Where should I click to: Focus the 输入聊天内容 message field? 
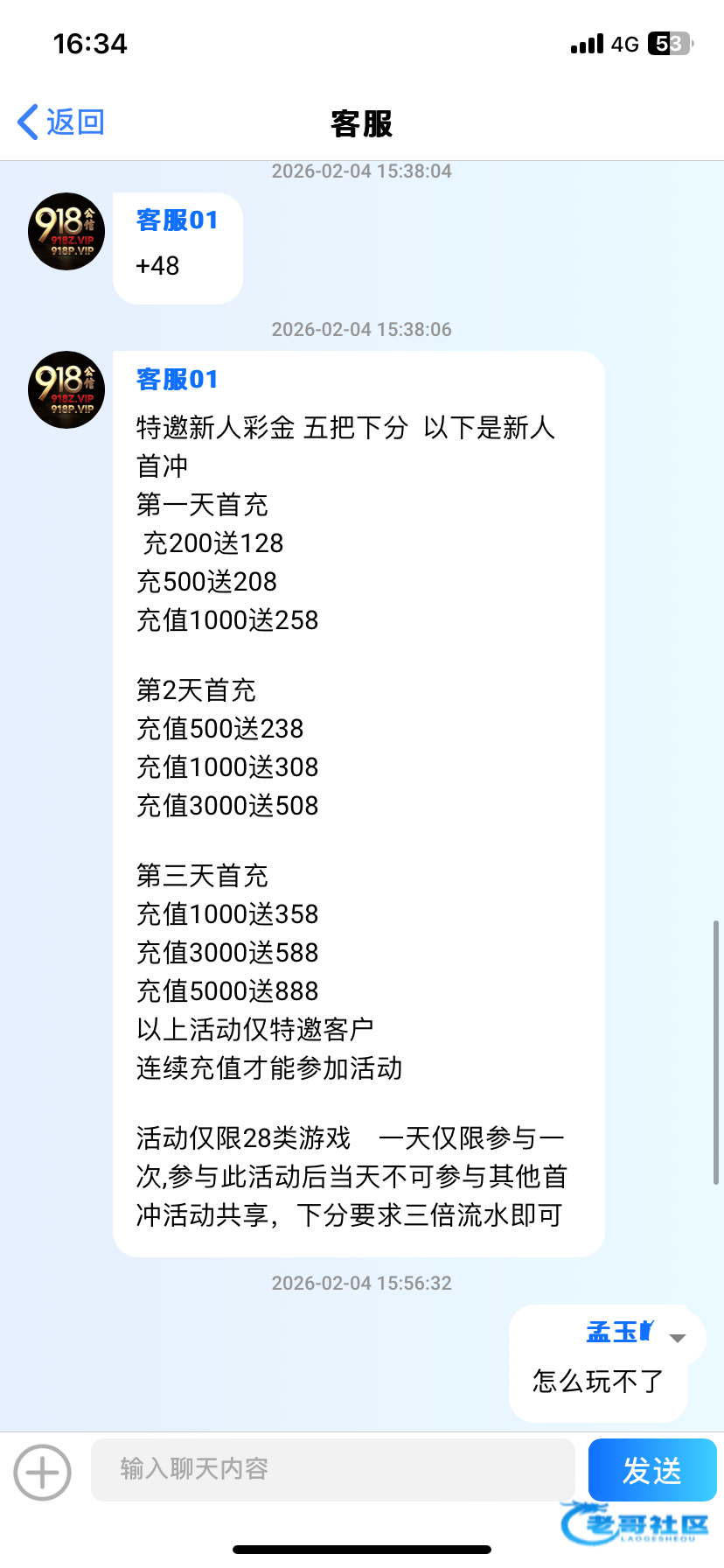click(332, 1469)
